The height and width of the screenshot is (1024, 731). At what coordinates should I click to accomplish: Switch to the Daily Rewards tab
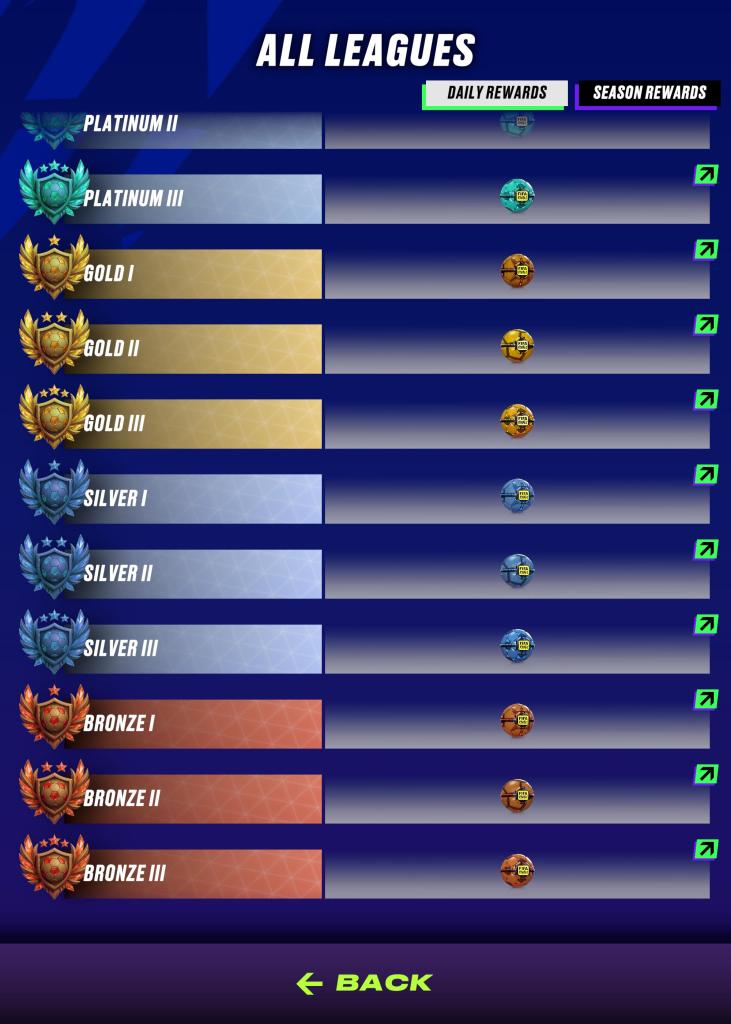click(496, 93)
